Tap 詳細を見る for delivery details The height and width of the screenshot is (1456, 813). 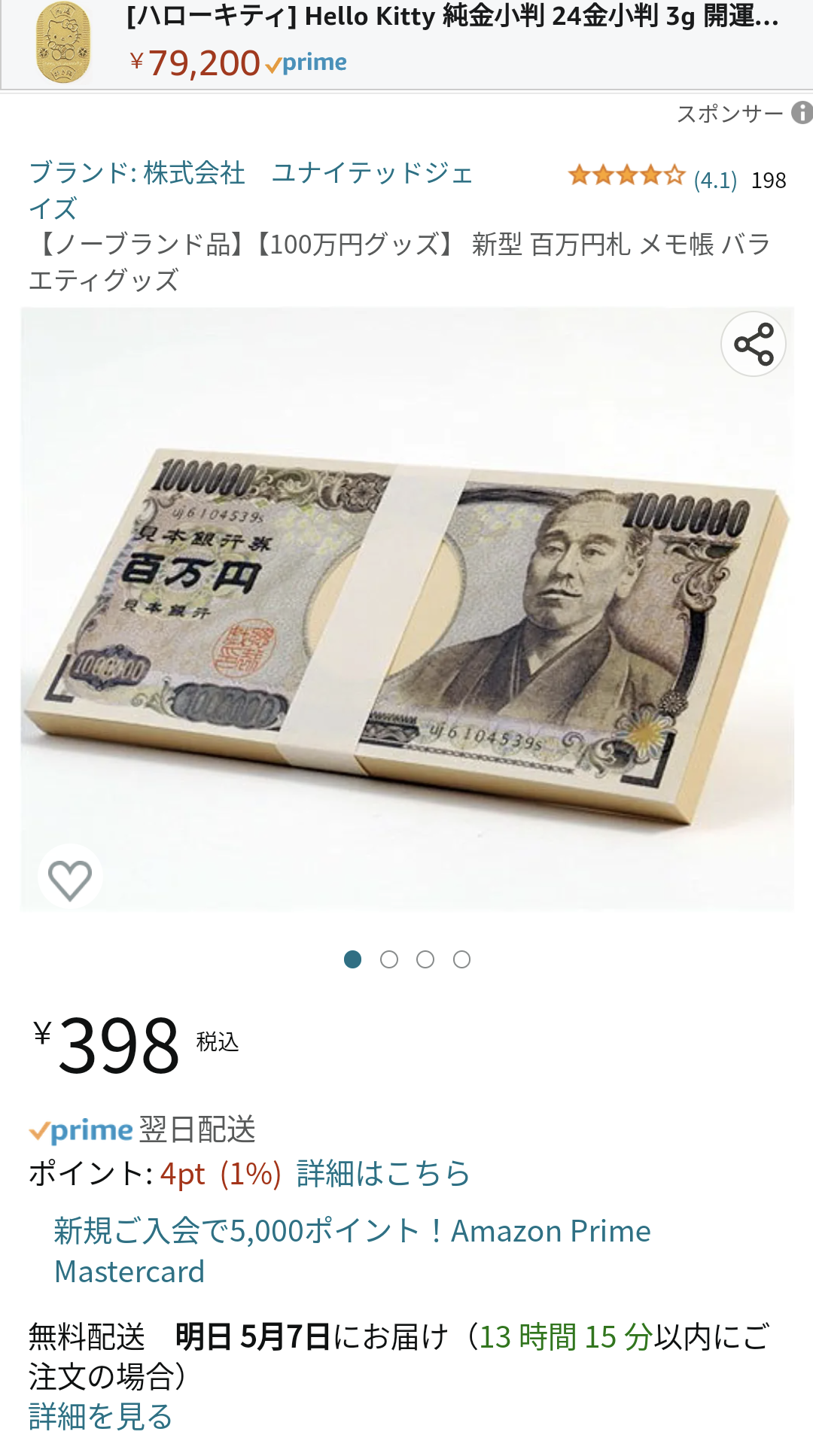(x=100, y=1416)
